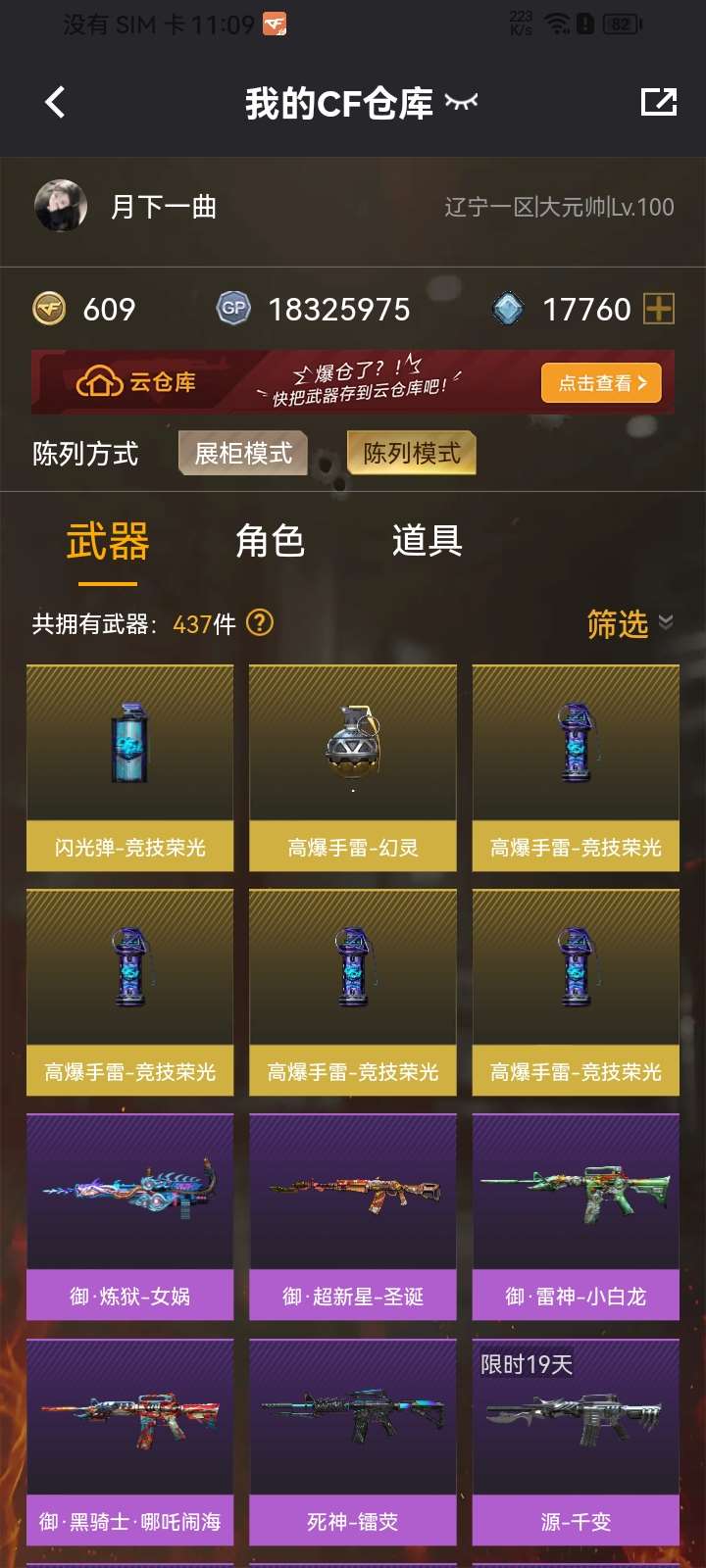Tap the plus icon beside 17760 diamonds
Screen dimensions: 706x1568
[658, 310]
